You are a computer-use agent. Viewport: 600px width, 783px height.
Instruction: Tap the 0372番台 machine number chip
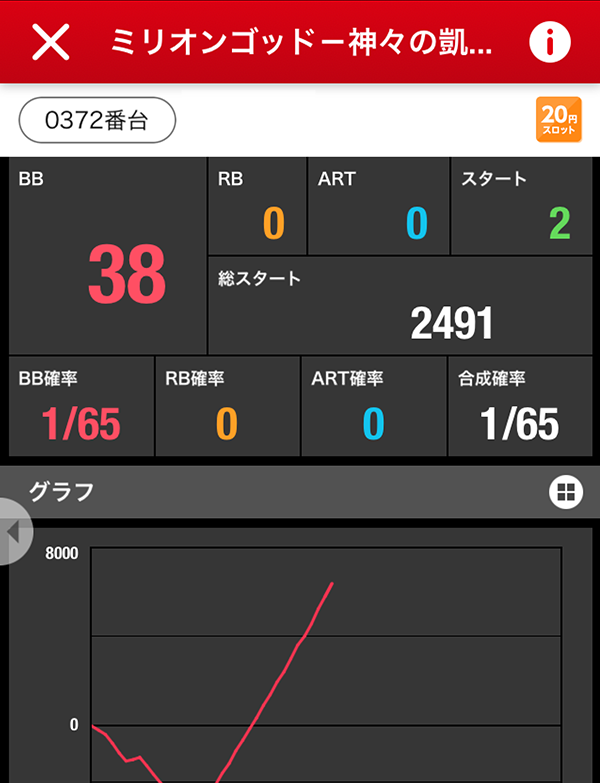(97, 121)
